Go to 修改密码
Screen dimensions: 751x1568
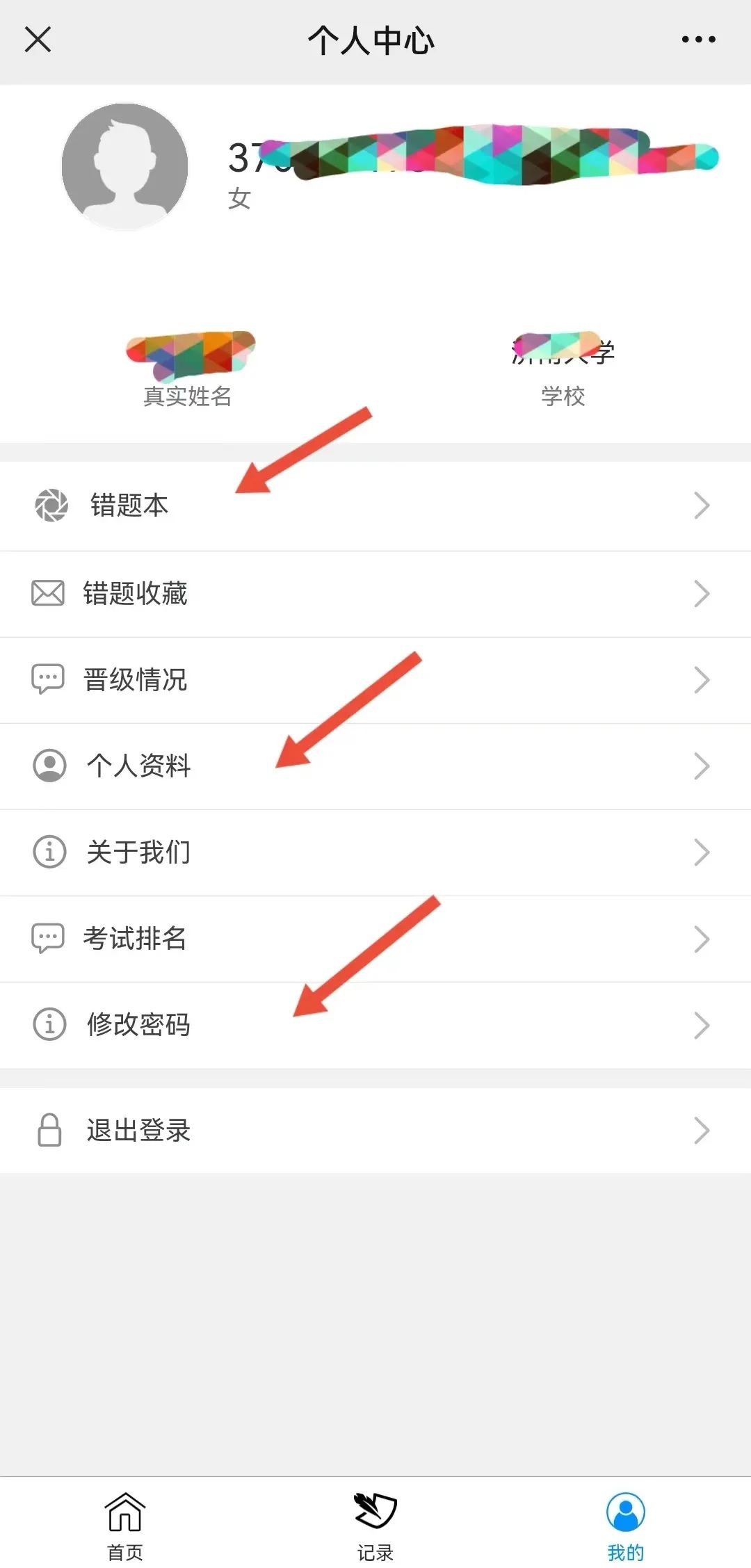(375, 1024)
